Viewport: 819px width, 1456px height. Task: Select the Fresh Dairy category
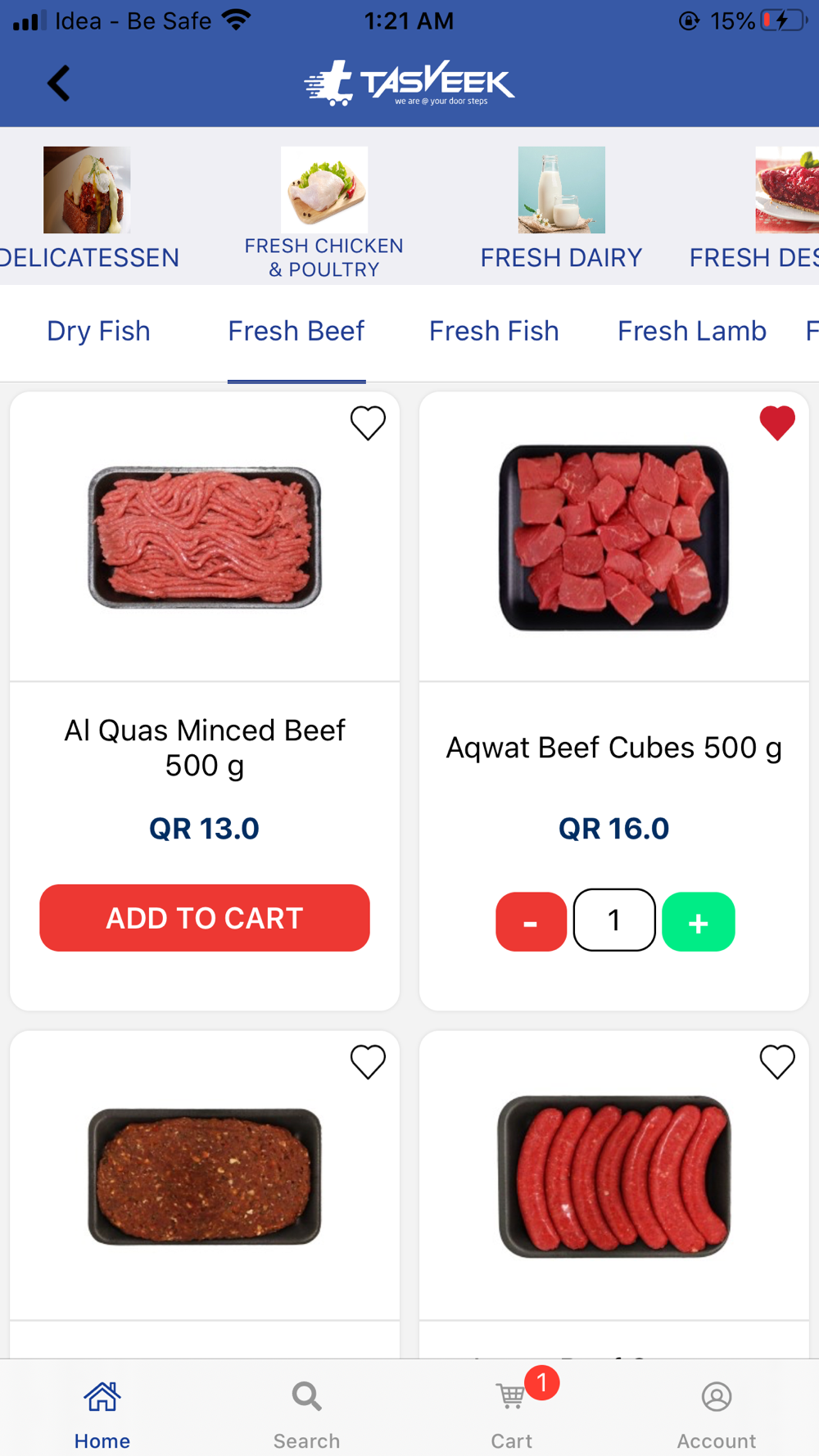pyautogui.click(x=561, y=209)
